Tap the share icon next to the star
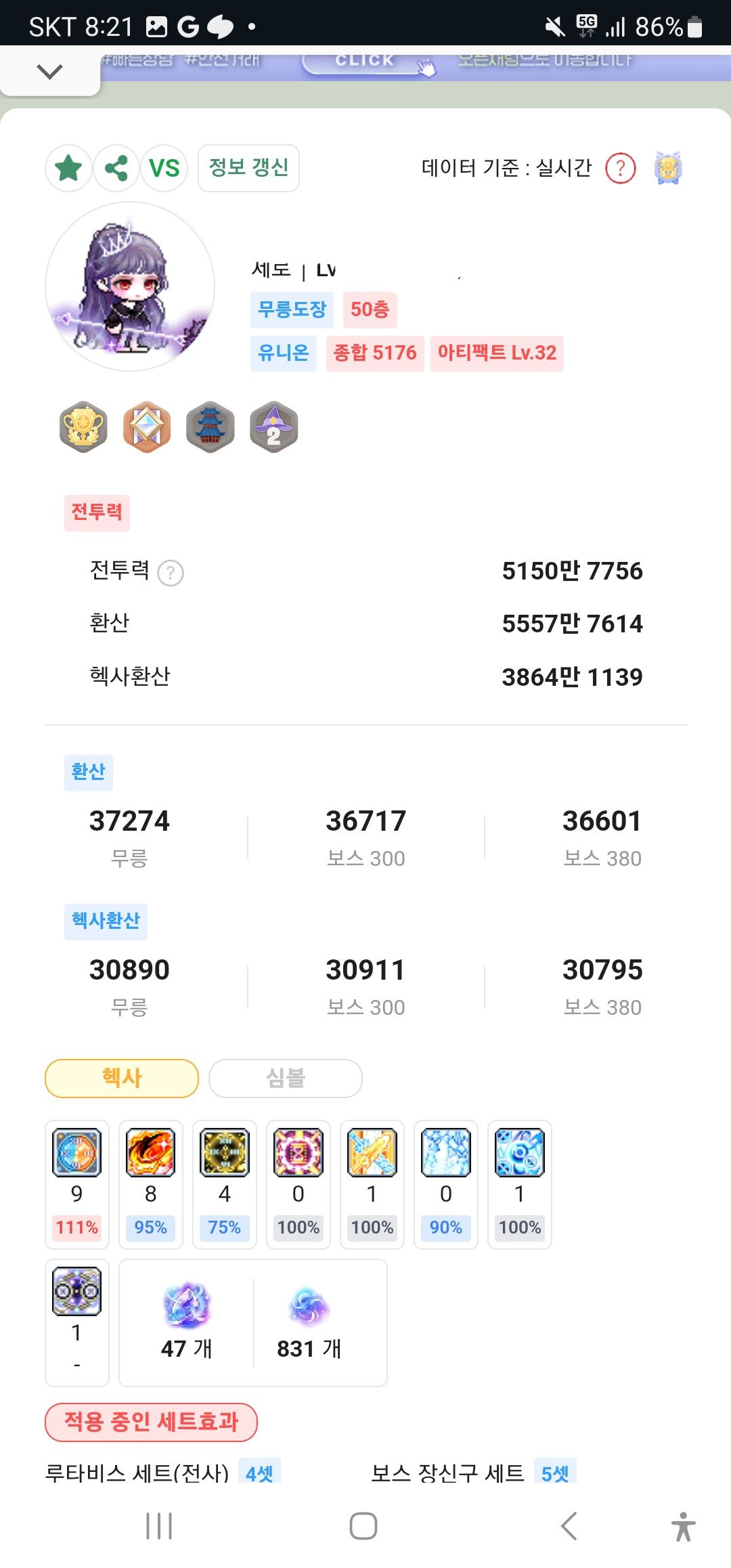 (116, 169)
